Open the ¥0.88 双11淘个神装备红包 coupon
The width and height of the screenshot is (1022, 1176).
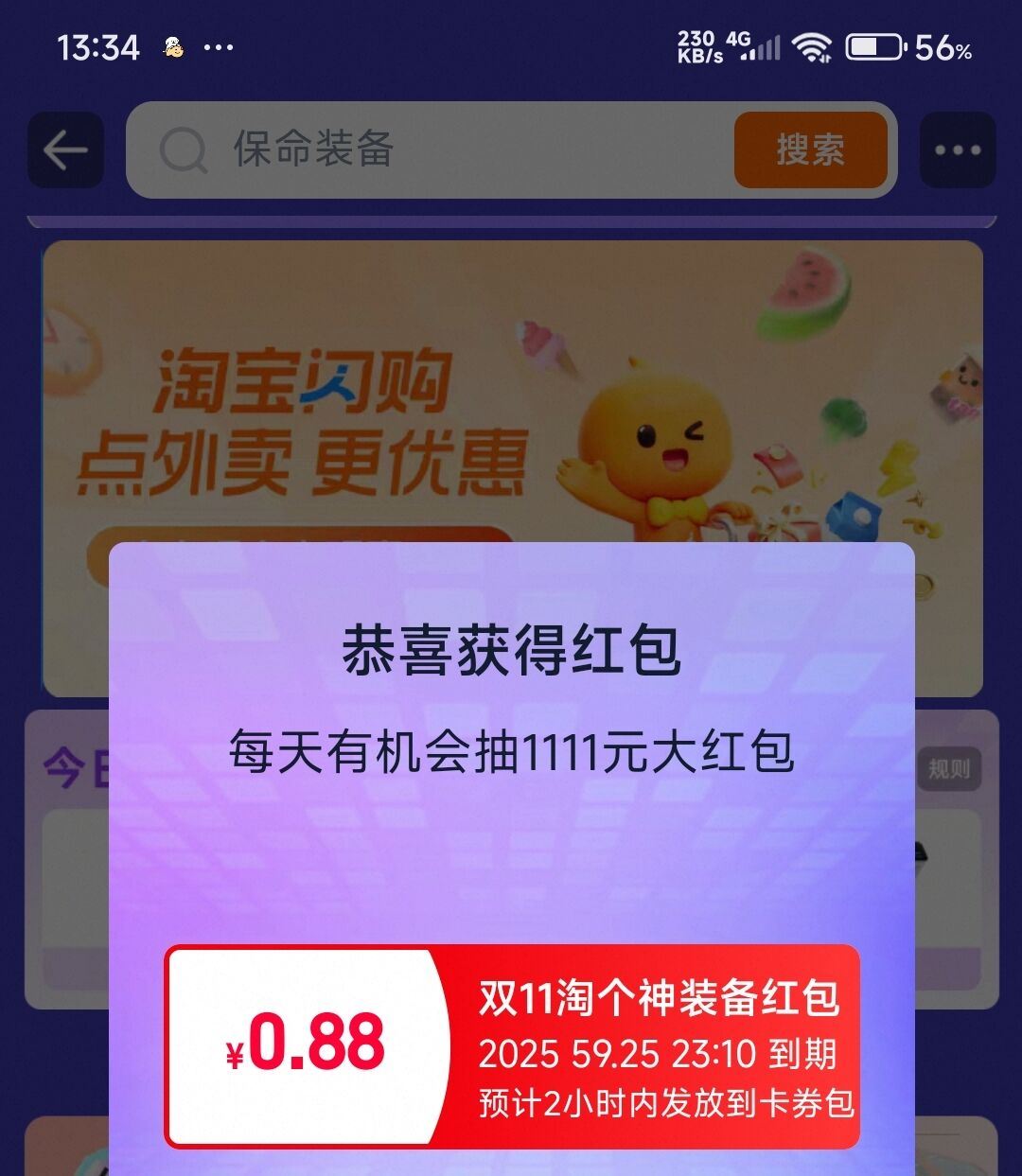tap(512, 1046)
